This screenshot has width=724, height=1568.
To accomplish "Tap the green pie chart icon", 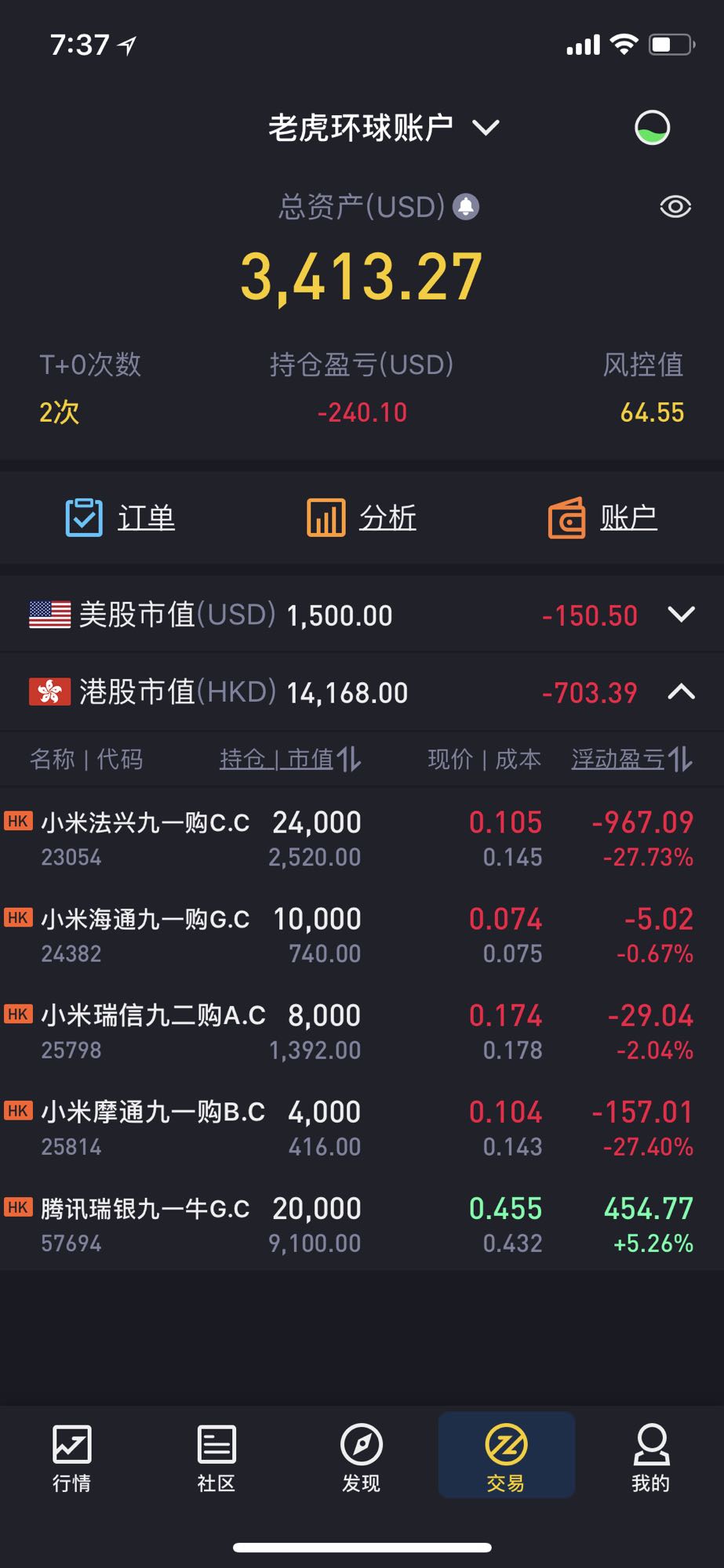I will (x=652, y=127).
